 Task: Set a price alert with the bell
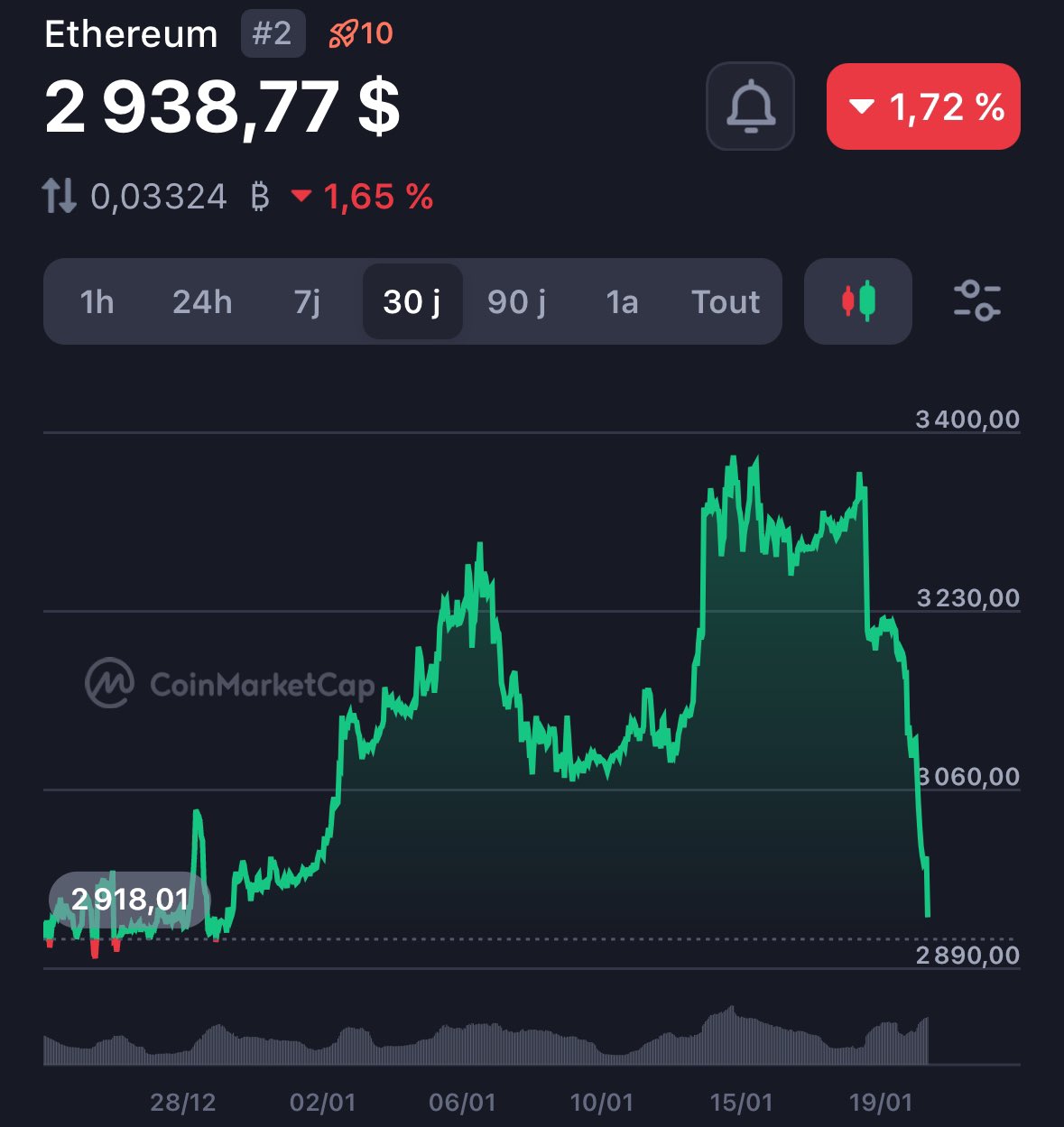pos(750,106)
